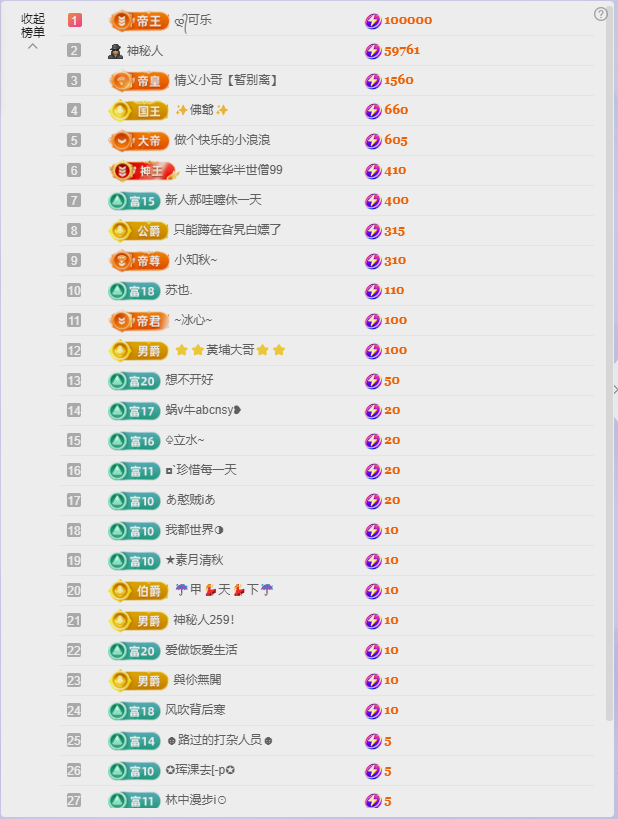Open user 蜗v牛abcnsy
This screenshot has width=618, height=819.
point(203,410)
